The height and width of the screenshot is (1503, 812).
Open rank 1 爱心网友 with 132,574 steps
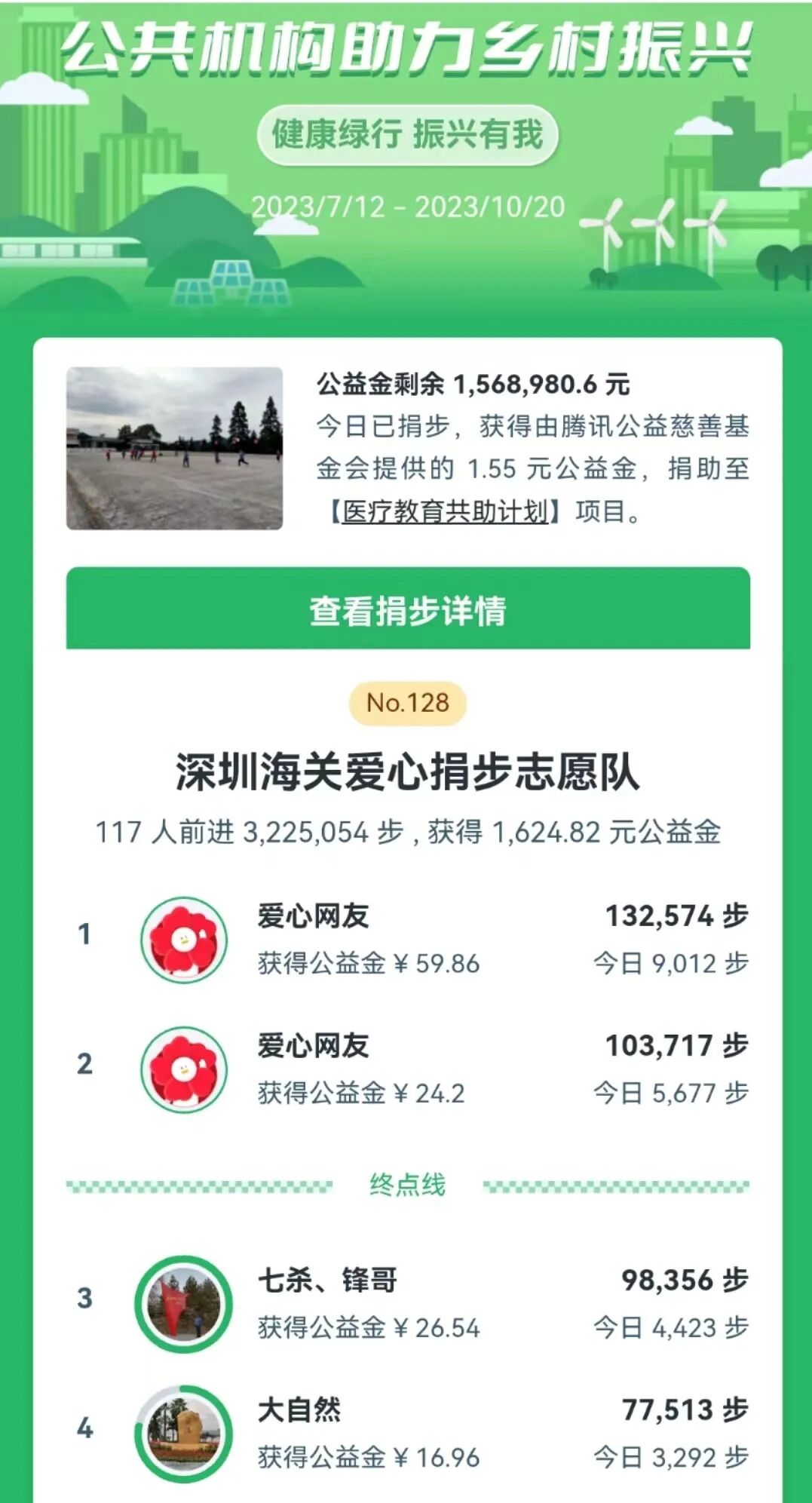[407, 939]
